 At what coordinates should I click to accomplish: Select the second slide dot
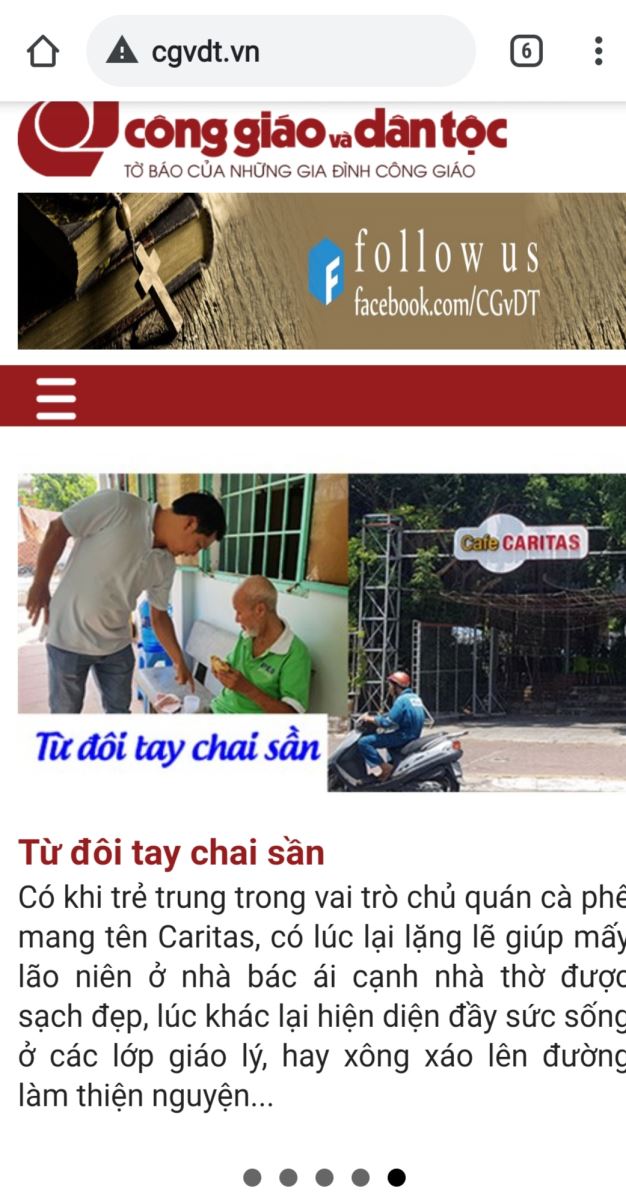tap(288, 1177)
